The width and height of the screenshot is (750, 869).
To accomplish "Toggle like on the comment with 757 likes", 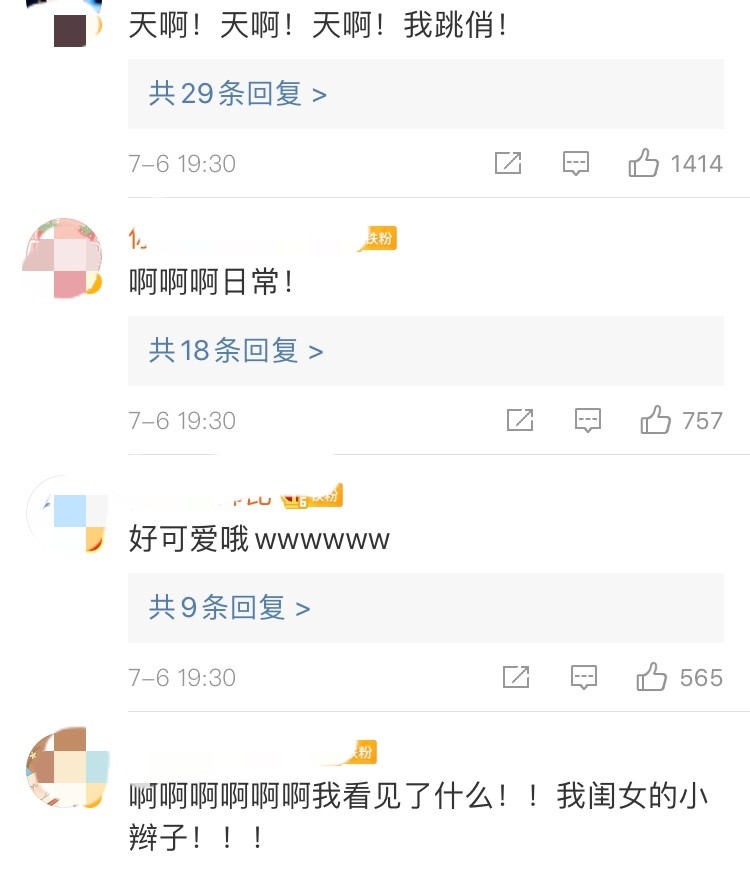I will point(655,420).
